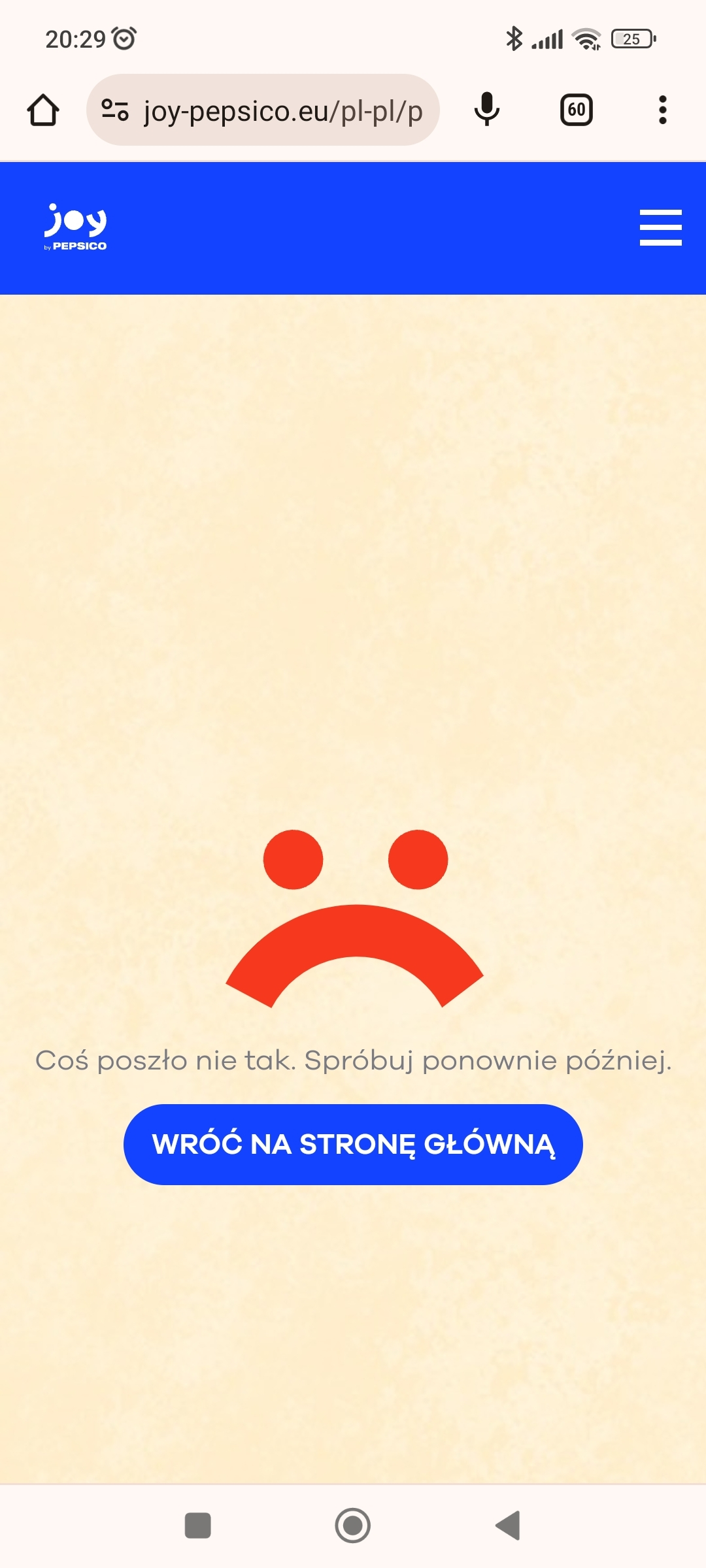Screen dimensions: 706x1568
Task: Tap the Joy by PepsiCo logo link
Action: click(75, 227)
